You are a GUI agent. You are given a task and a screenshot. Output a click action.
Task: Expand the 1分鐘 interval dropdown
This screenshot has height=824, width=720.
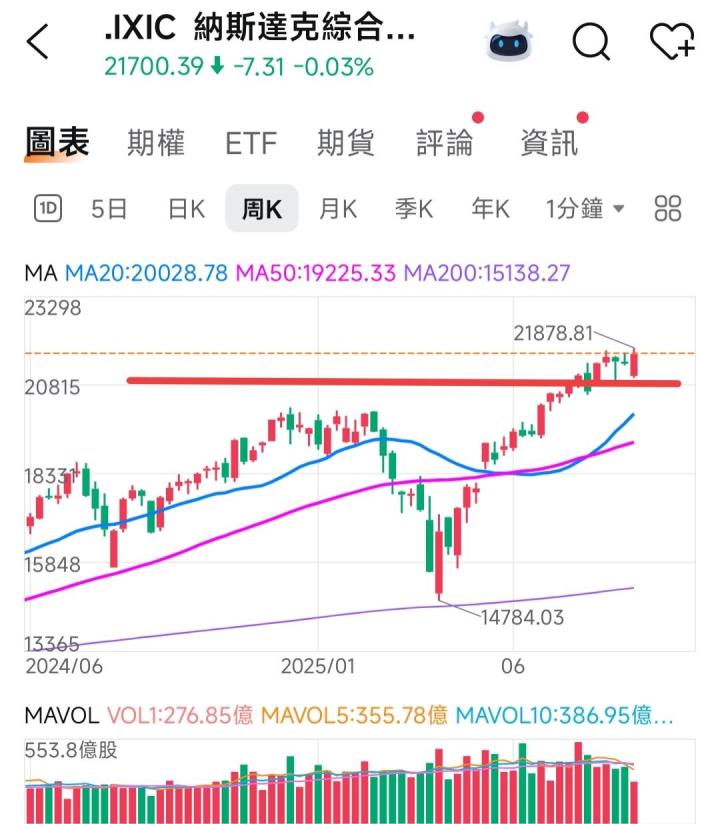pyautogui.click(x=585, y=209)
